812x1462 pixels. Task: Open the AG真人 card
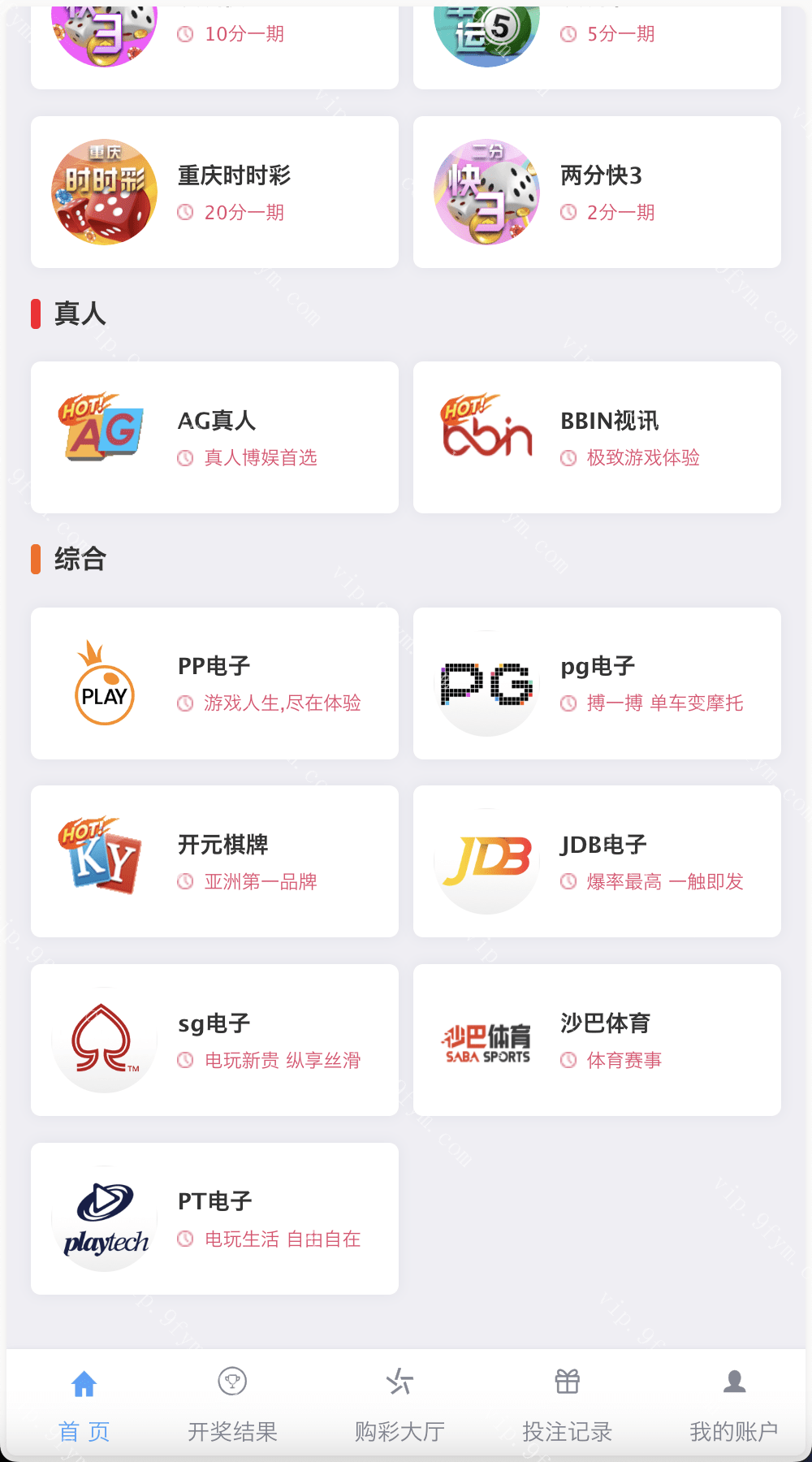pyautogui.click(x=214, y=438)
